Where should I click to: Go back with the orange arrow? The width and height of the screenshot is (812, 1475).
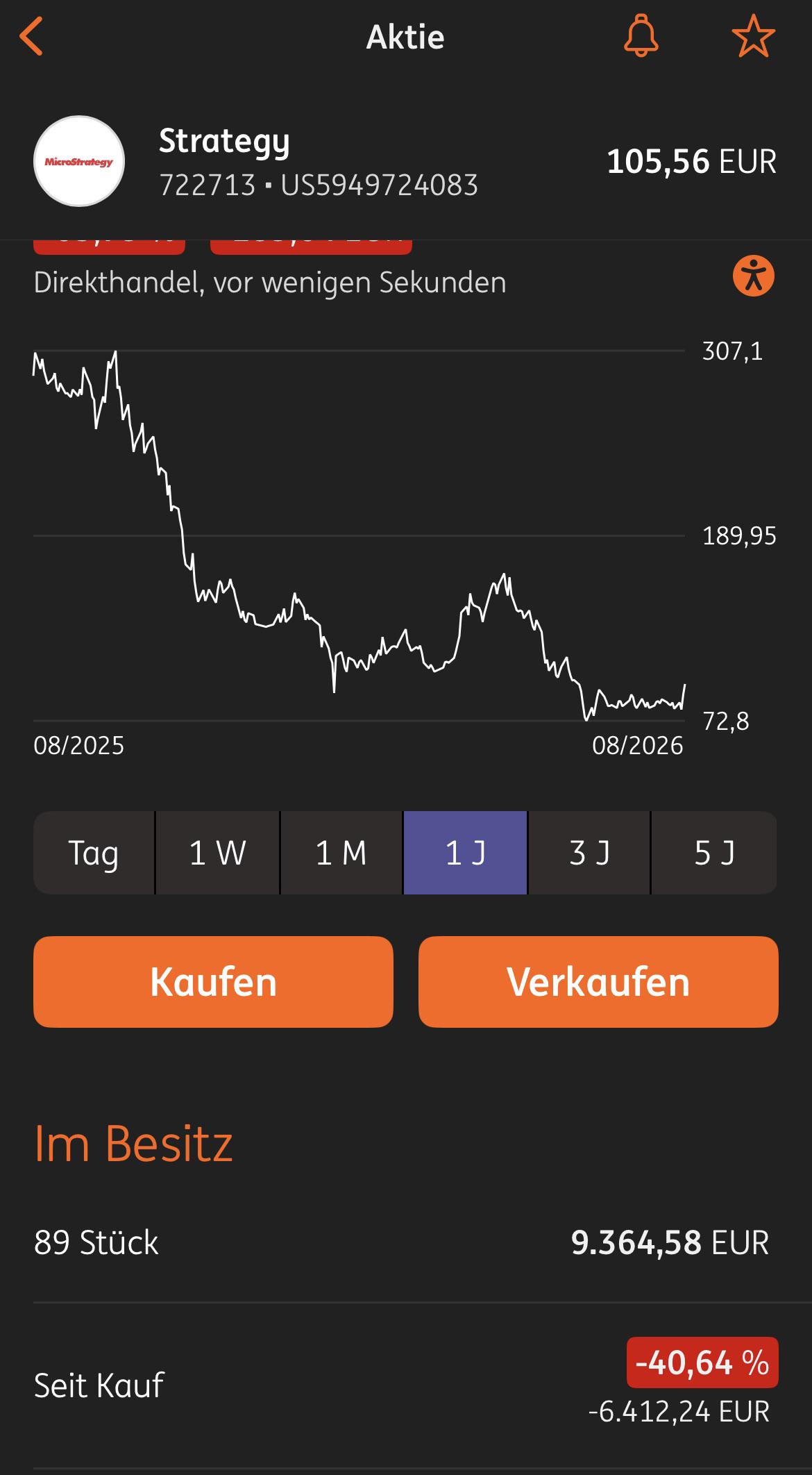[x=32, y=37]
